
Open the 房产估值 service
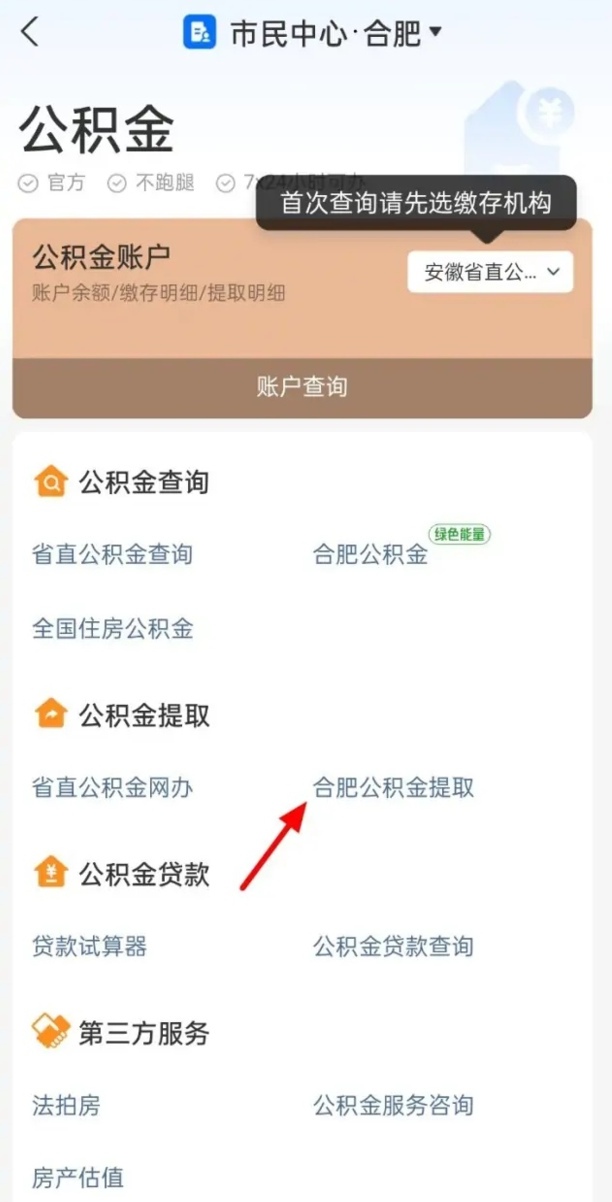pyautogui.click(x=78, y=1178)
